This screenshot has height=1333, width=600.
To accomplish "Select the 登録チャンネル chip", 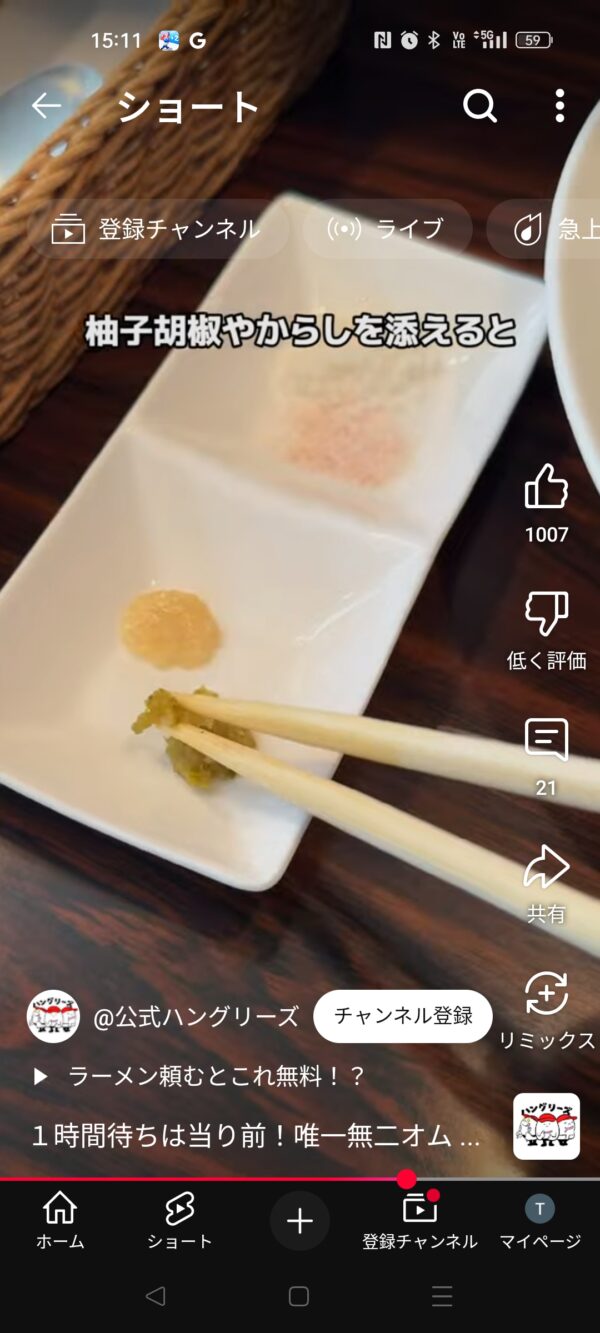I will [x=158, y=229].
